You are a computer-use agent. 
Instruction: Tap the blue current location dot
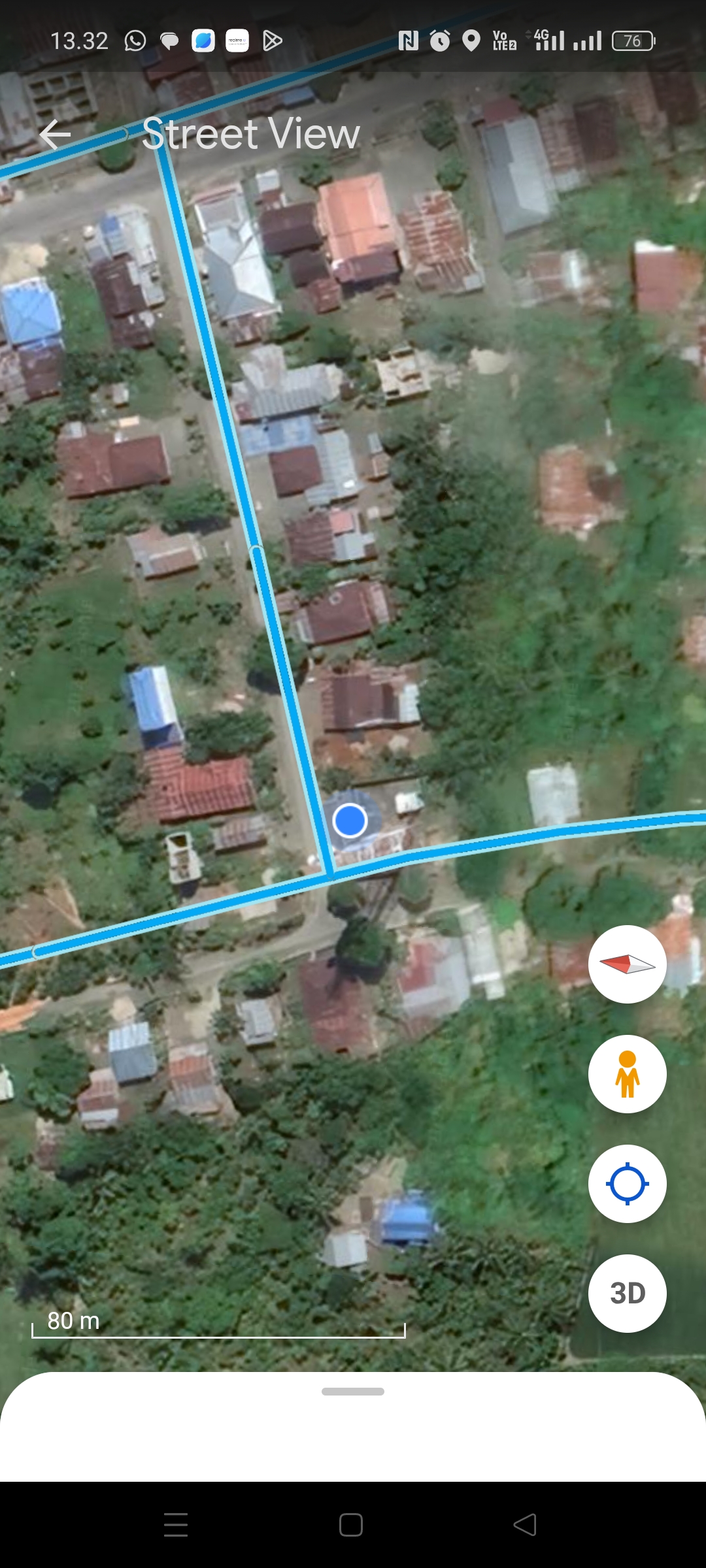coord(350,821)
